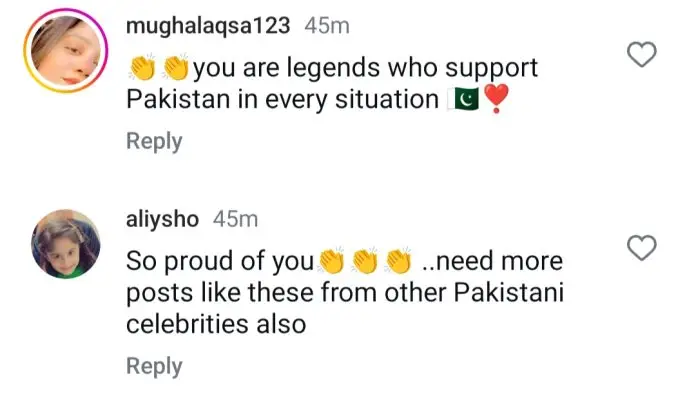
Task: Reply to aliysho's comment
Action: pyautogui.click(x=154, y=367)
